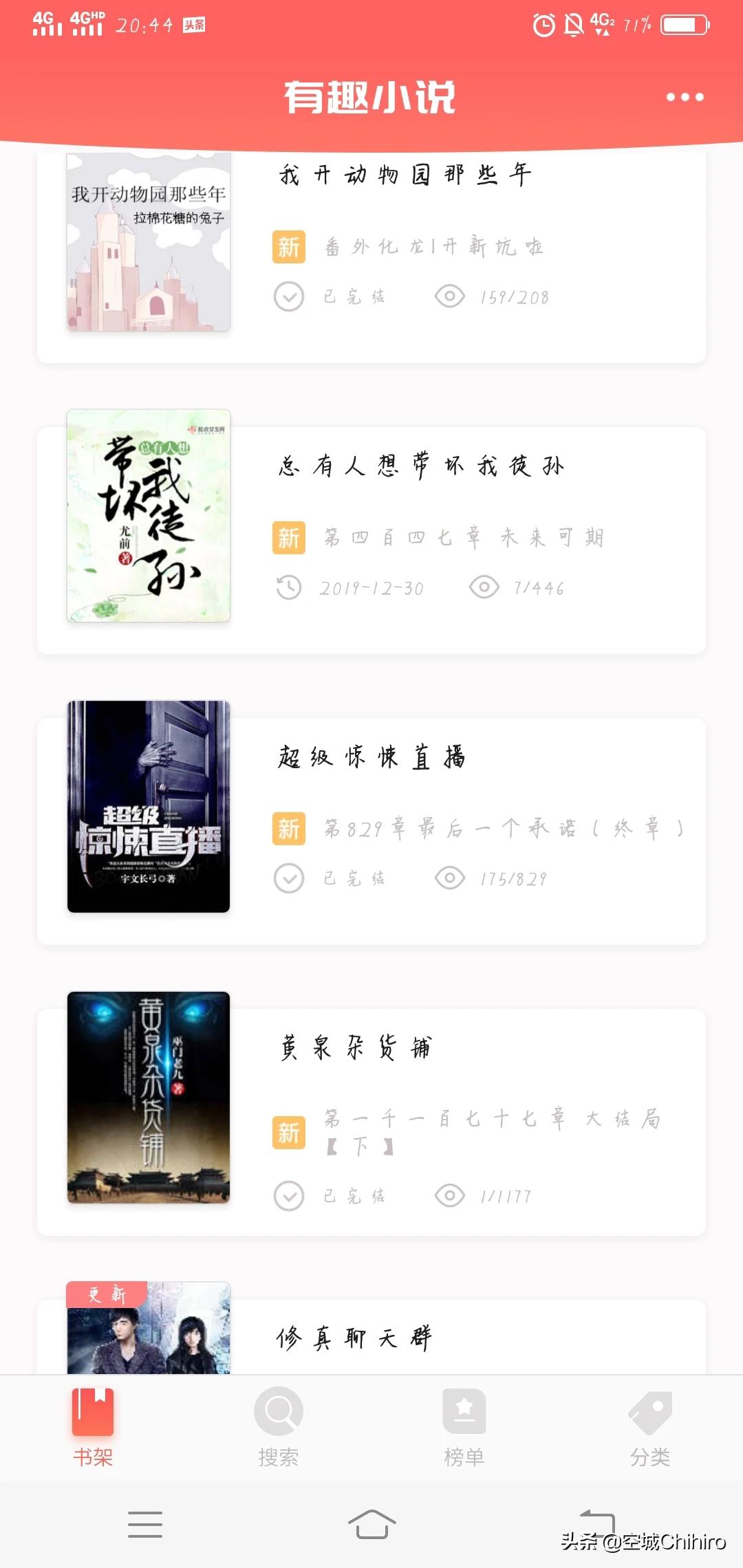The width and height of the screenshot is (743, 1568).
Task: Open the three-dot overflow menu
Action: coord(685,97)
